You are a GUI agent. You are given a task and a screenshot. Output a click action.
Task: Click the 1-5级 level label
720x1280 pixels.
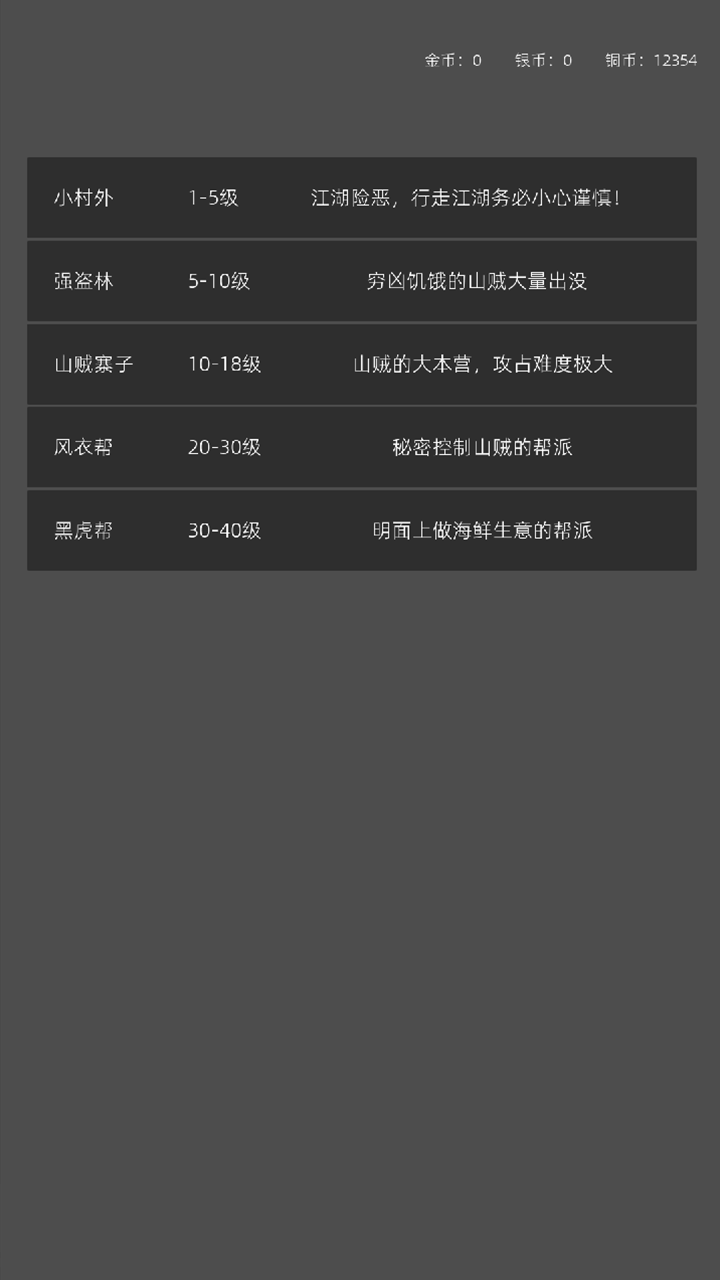tap(210, 198)
